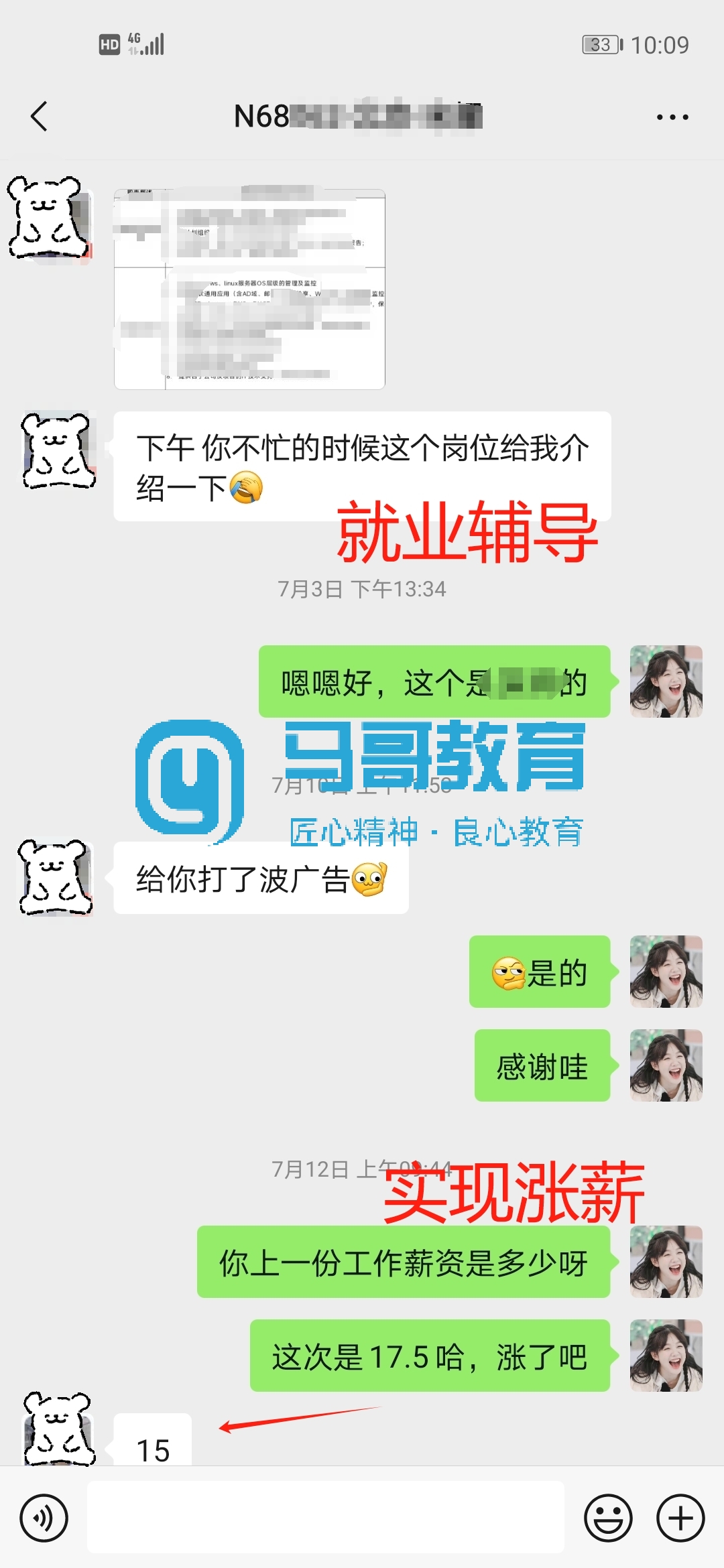724x1568 pixels.
Task: Tap the avatar beside the 感谢哇 message
Action: pos(666,1065)
